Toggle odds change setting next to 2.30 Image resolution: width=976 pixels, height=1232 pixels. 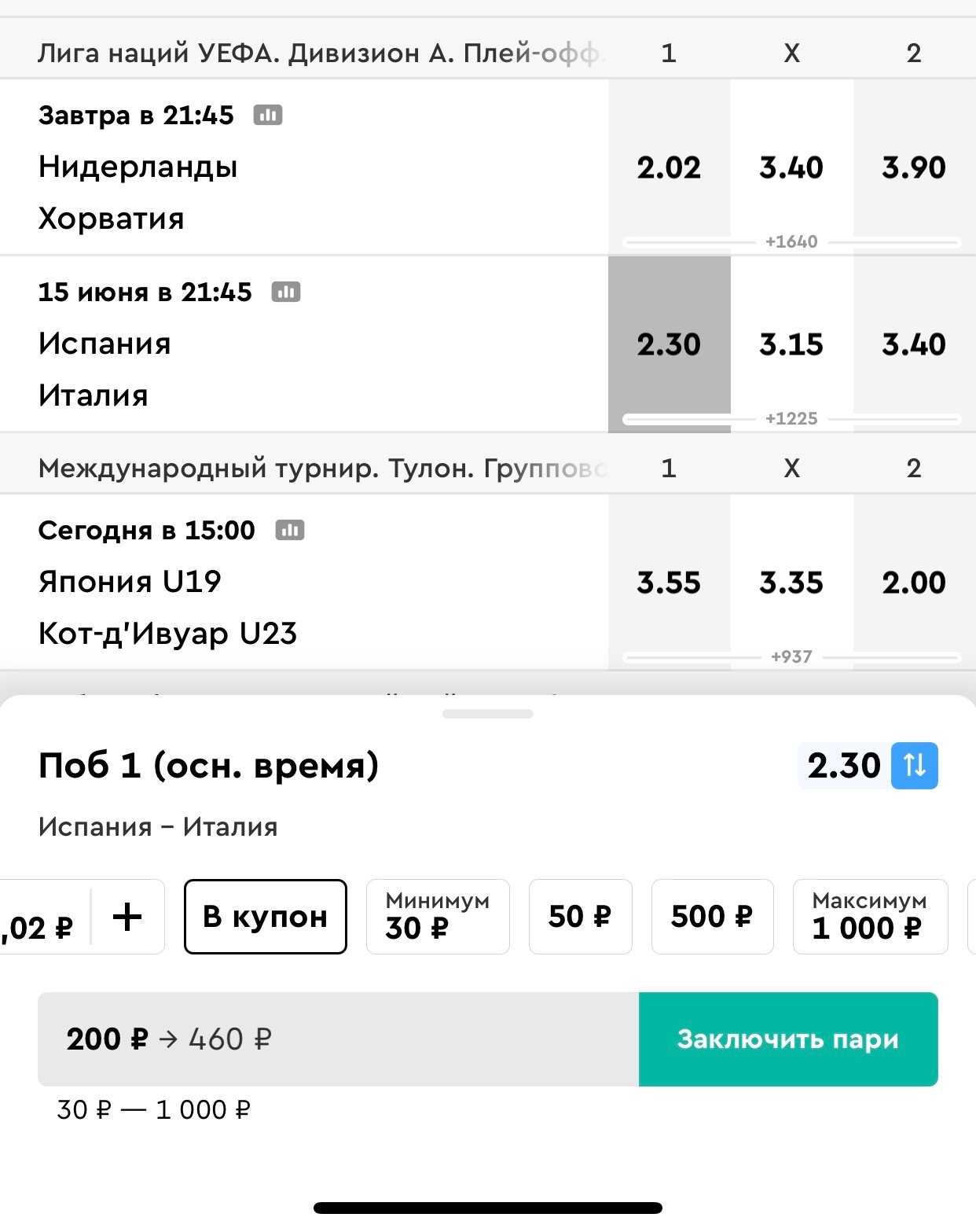coord(914,765)
